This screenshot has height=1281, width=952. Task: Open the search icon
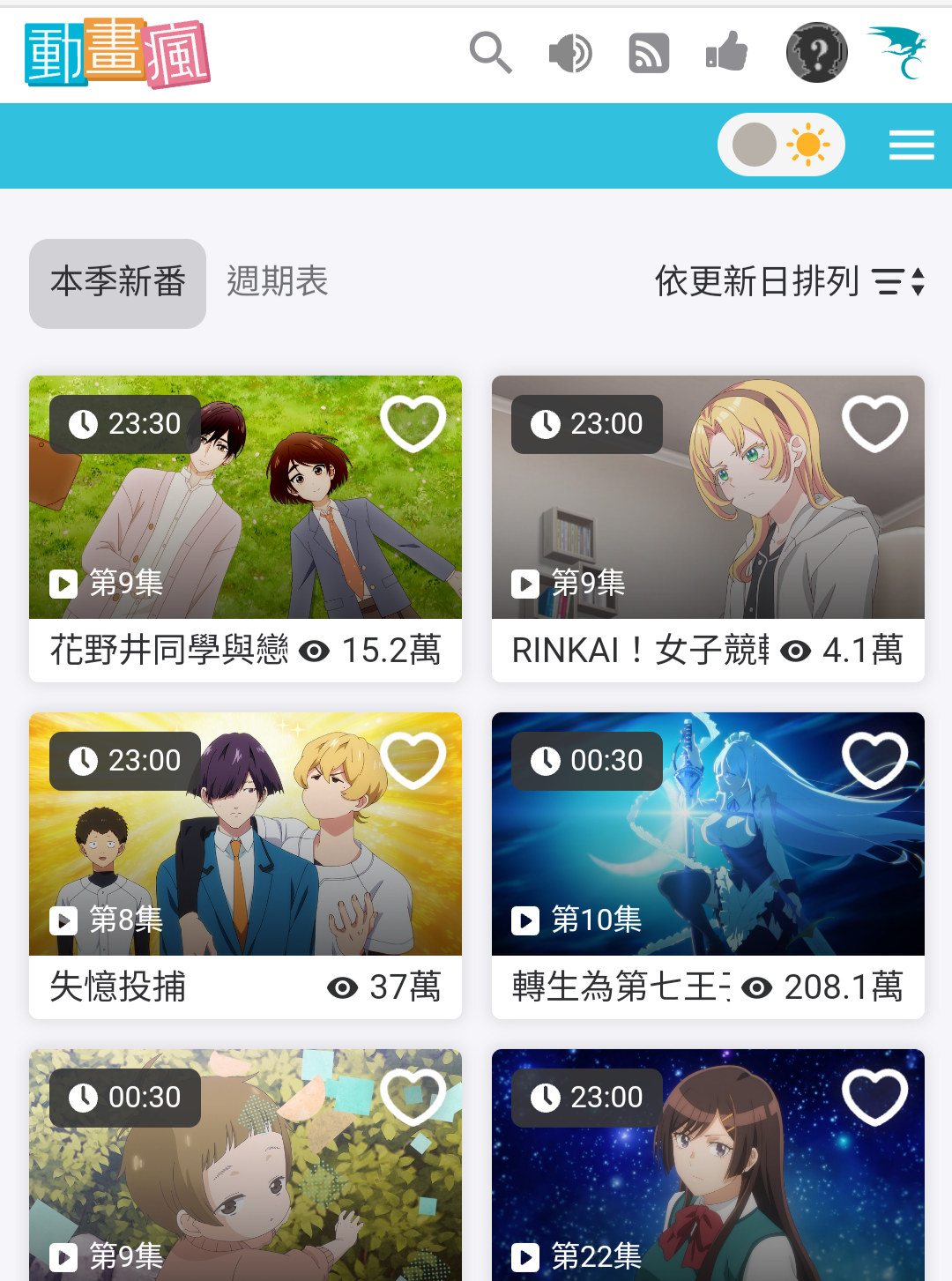[x=491, y=53]
